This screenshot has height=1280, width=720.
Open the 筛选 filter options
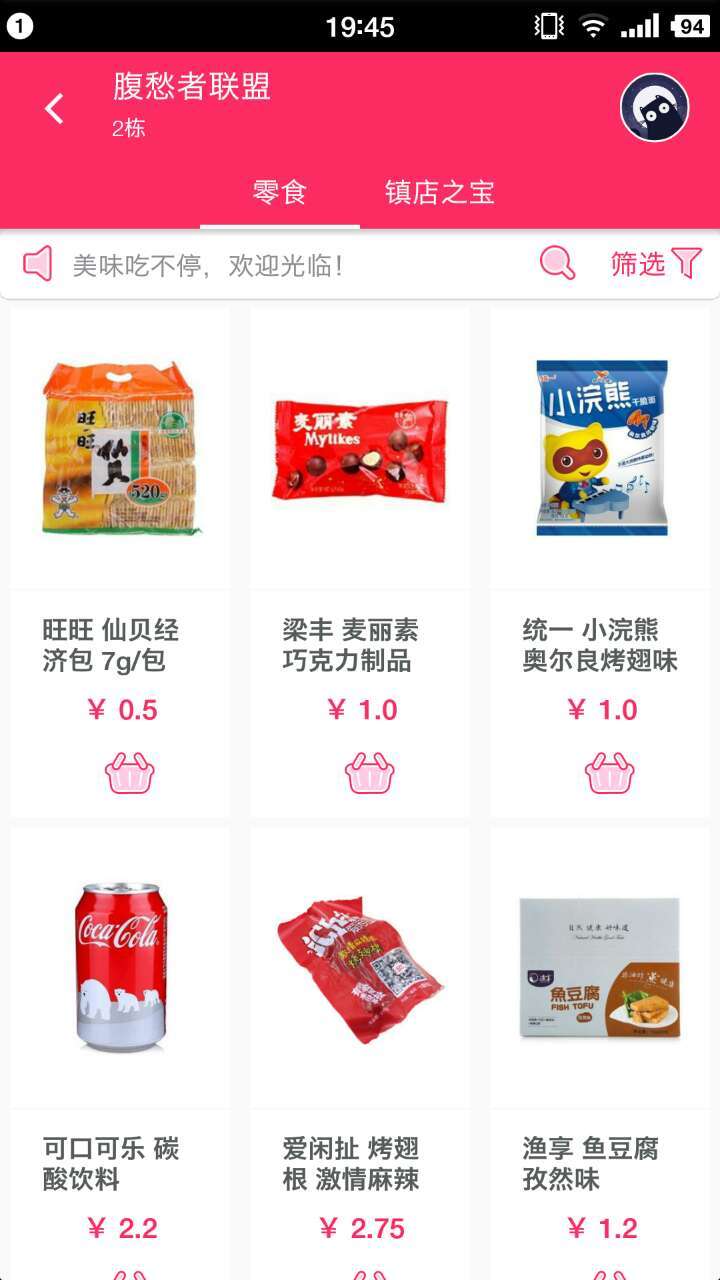[638, 264]
